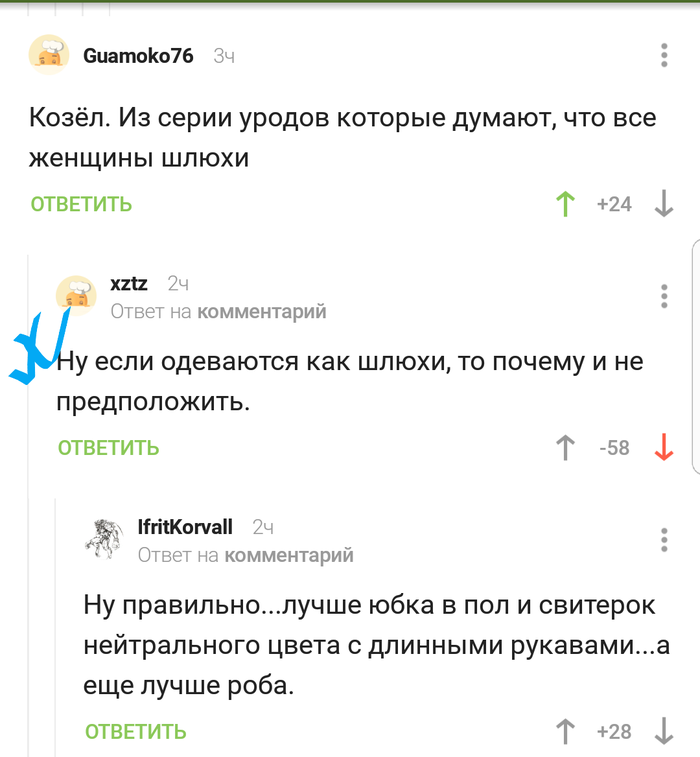Upvote xztz's comment
The image size is (700, 757).
tap(565, 448)
